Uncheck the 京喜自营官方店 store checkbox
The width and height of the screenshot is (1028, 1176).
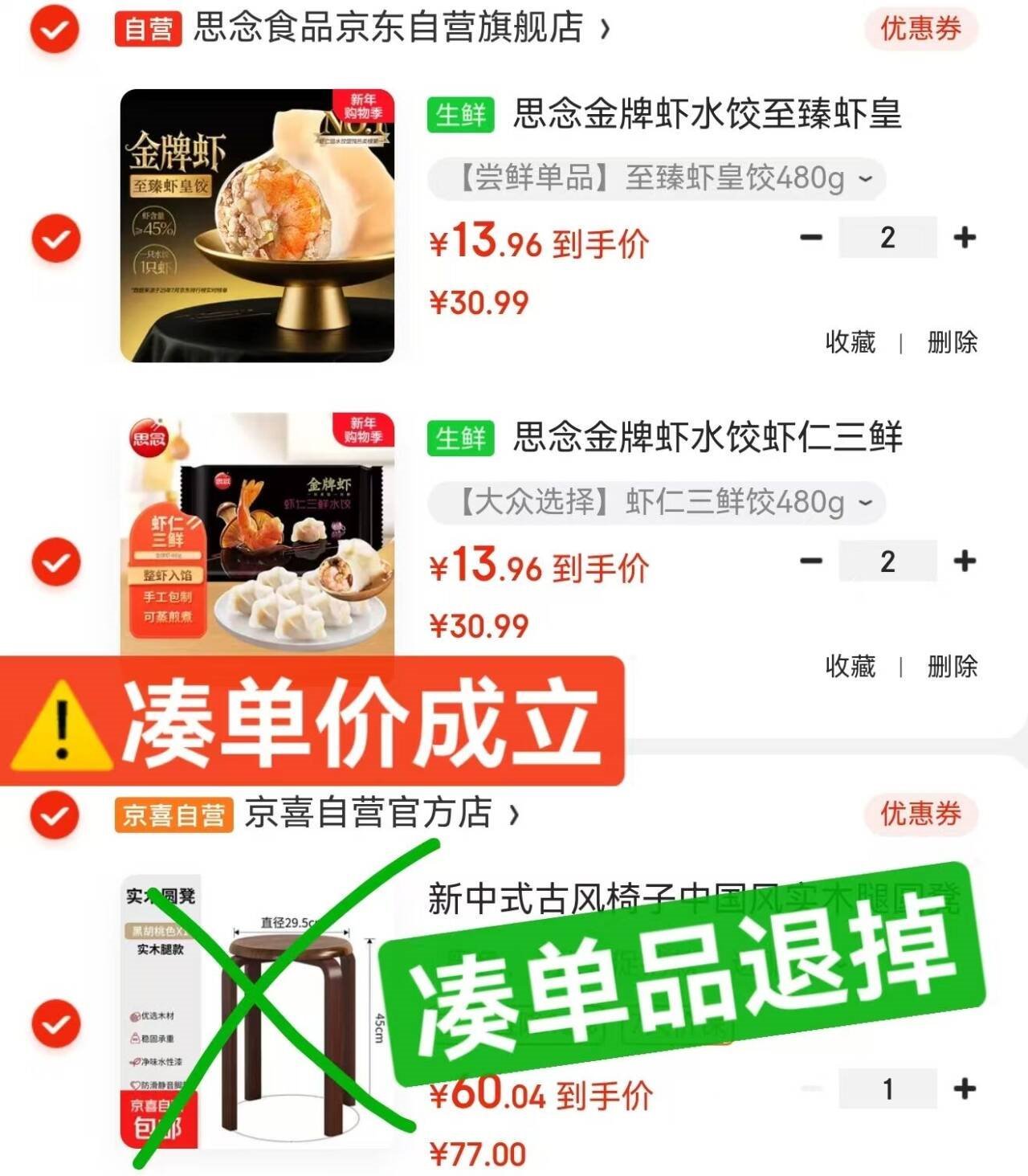pos(55,815)
